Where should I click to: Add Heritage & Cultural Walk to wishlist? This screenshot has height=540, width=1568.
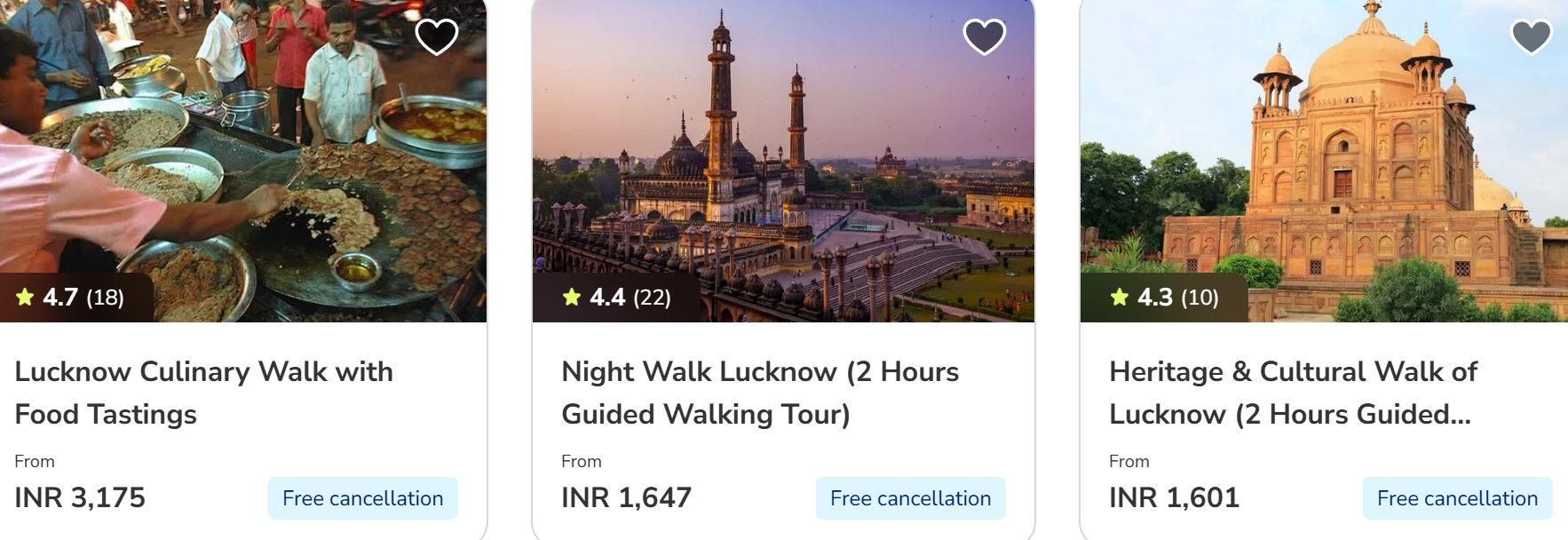tap(1532, 37)
